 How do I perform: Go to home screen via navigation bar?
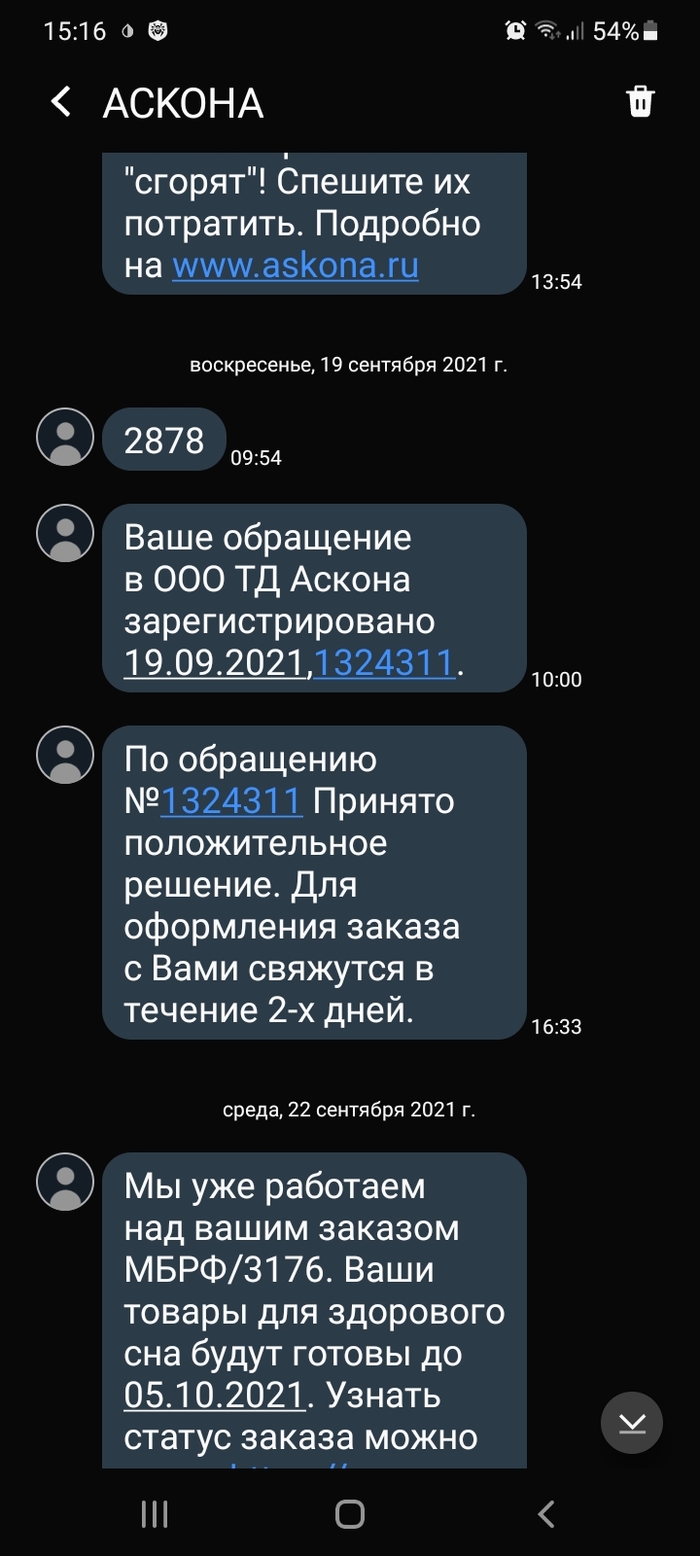point(349,1514)
